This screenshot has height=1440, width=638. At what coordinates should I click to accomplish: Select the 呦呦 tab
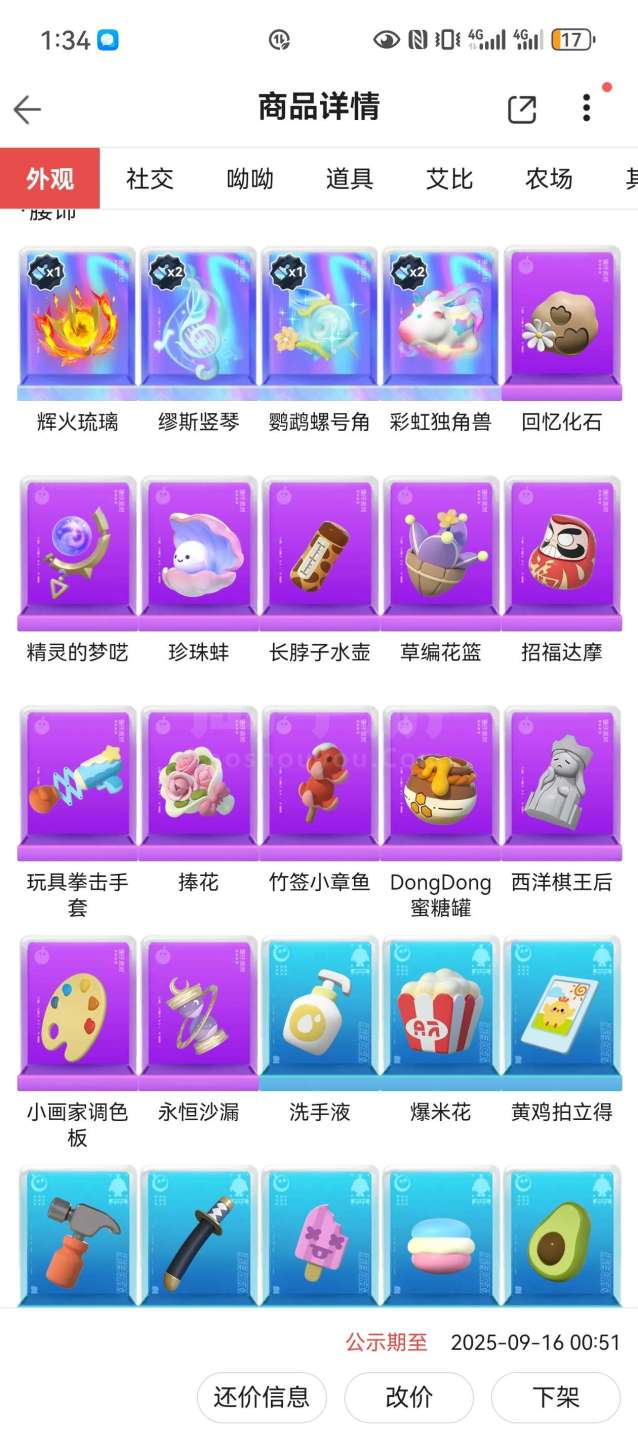point(250,179)
